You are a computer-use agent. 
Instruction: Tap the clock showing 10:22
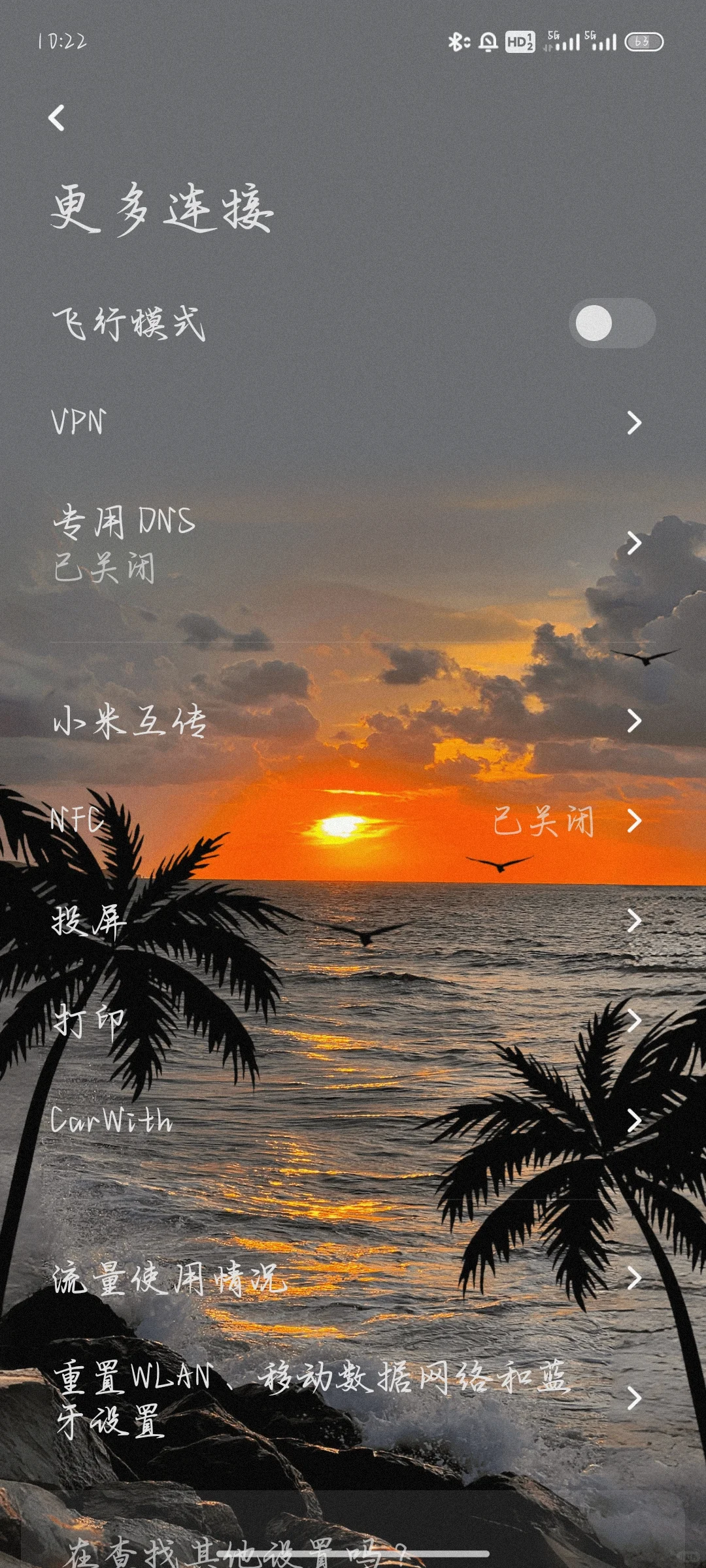[62, 39]
